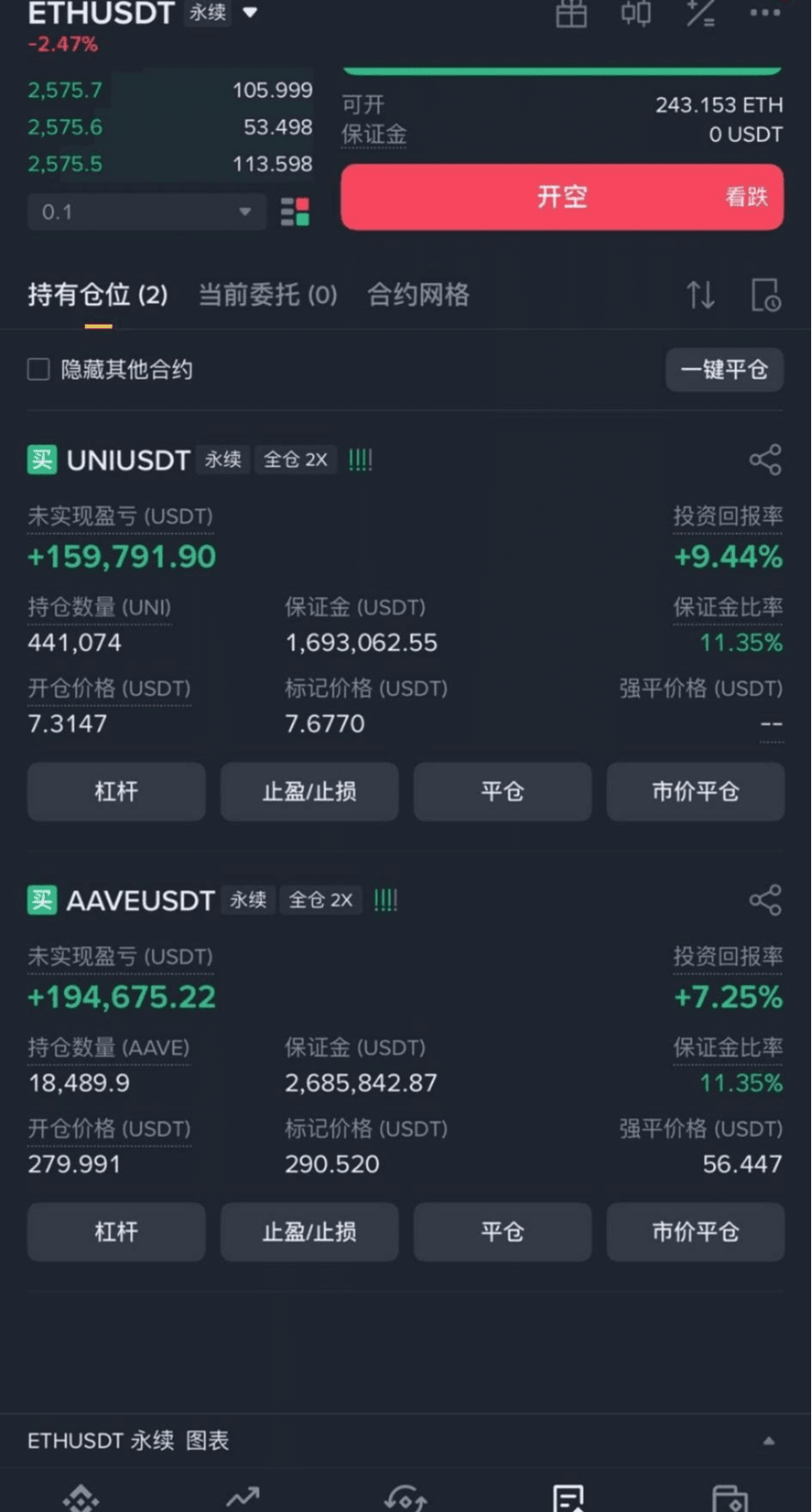Tap 平仓 on the AAVEUSDT position
Viewport: 812px width, 1512px height.
point(503,1232)
